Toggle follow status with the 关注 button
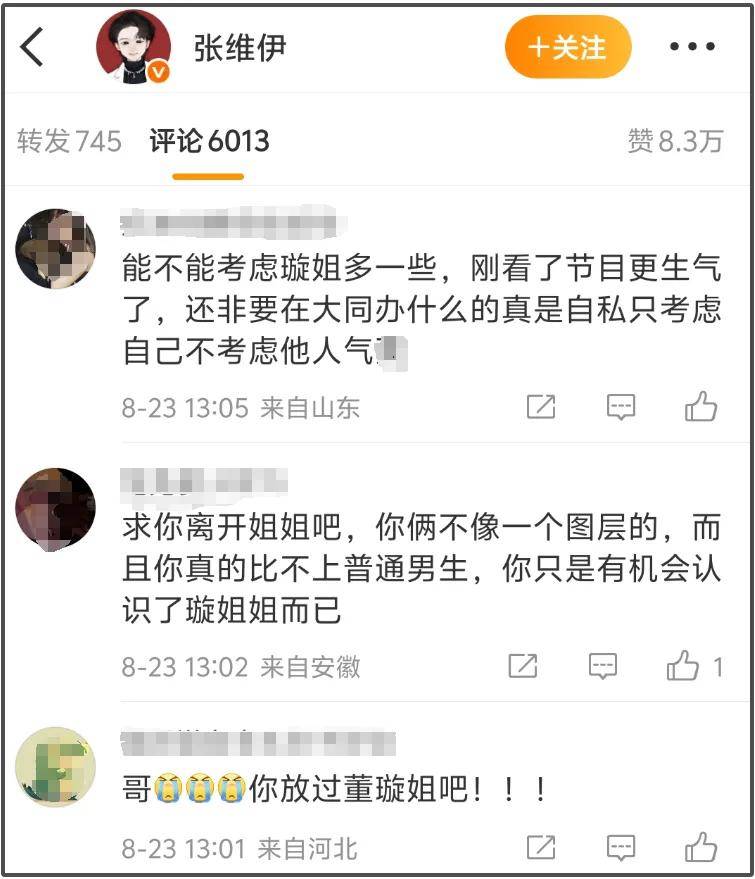This screenshot has width=755, height=879. click(567, 48)
